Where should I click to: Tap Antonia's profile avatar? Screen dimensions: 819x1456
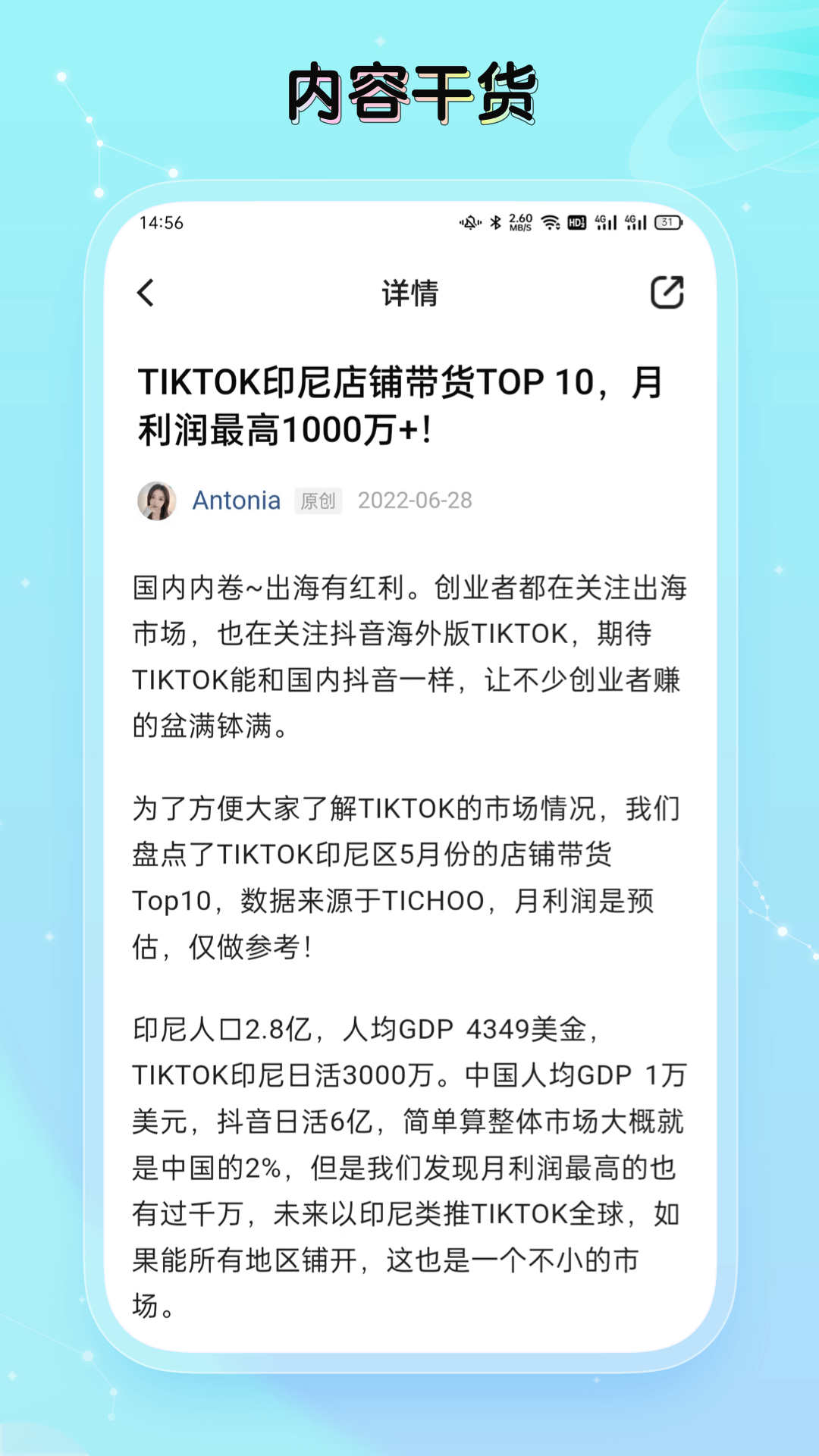158,500
